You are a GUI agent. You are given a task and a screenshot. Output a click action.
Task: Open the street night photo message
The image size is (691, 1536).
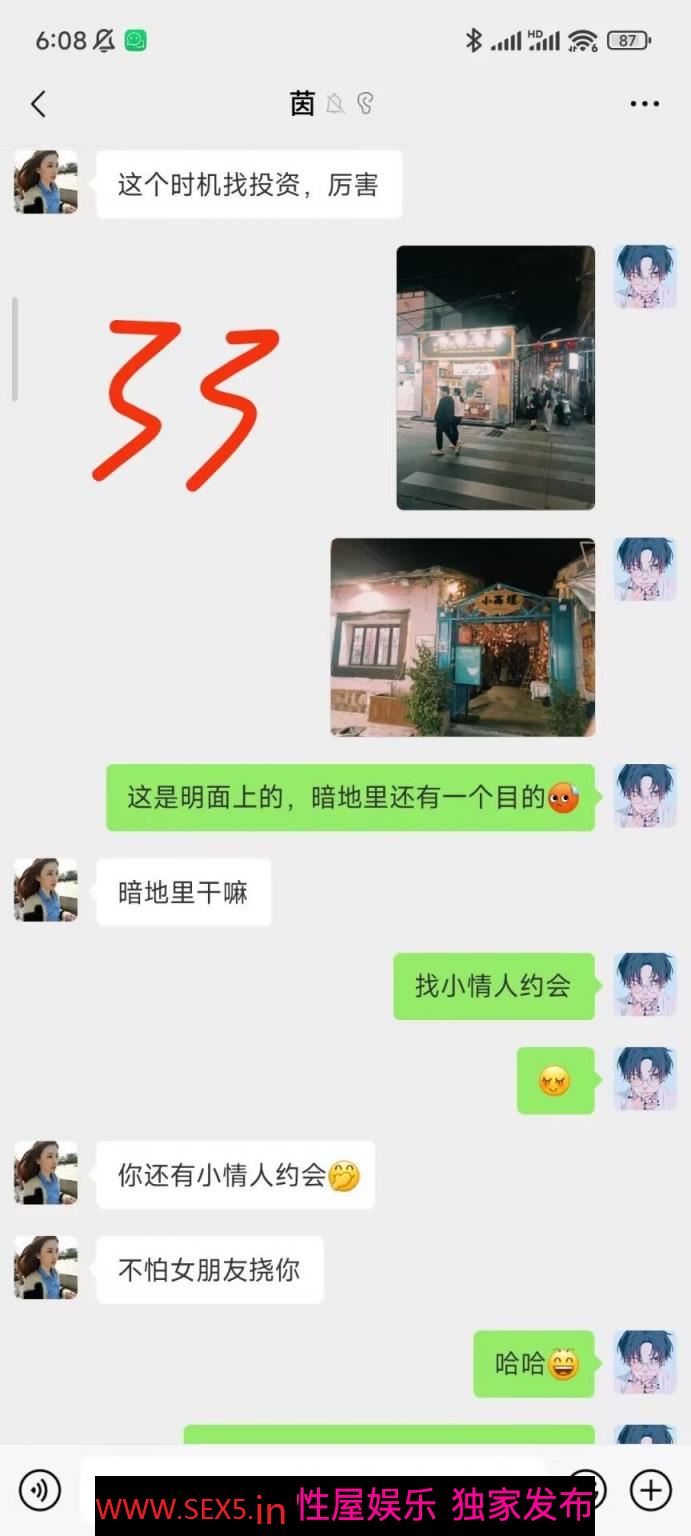(495, 377)
